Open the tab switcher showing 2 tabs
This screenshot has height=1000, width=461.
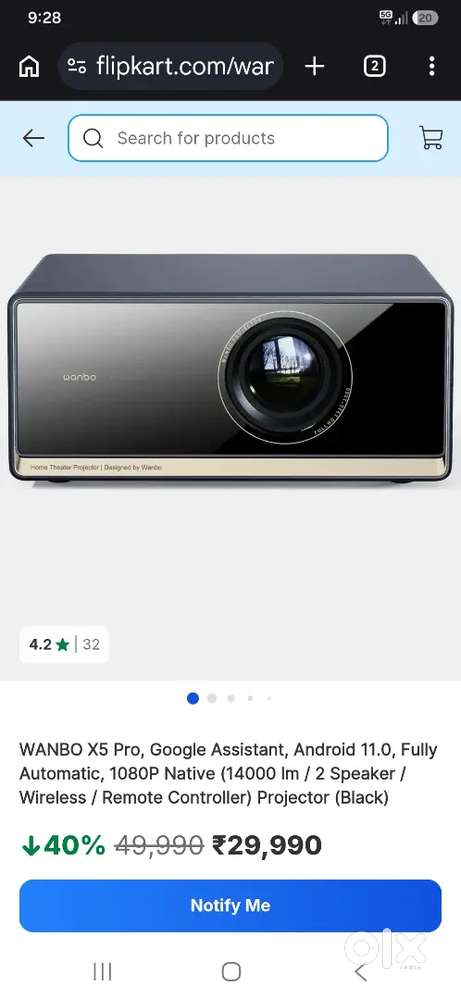[x=374, y=66]
